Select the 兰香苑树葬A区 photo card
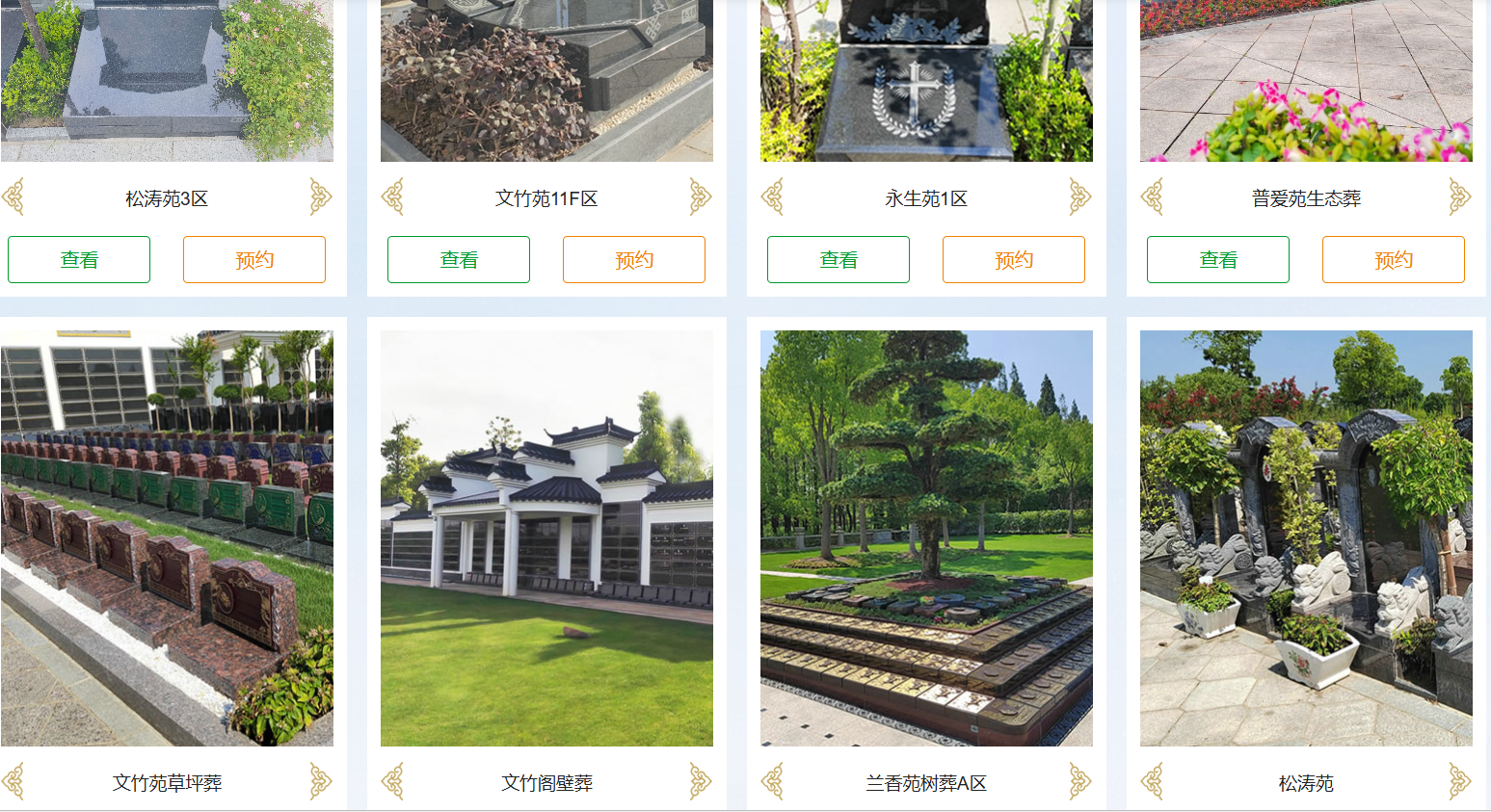 click(x=926, y=538)
